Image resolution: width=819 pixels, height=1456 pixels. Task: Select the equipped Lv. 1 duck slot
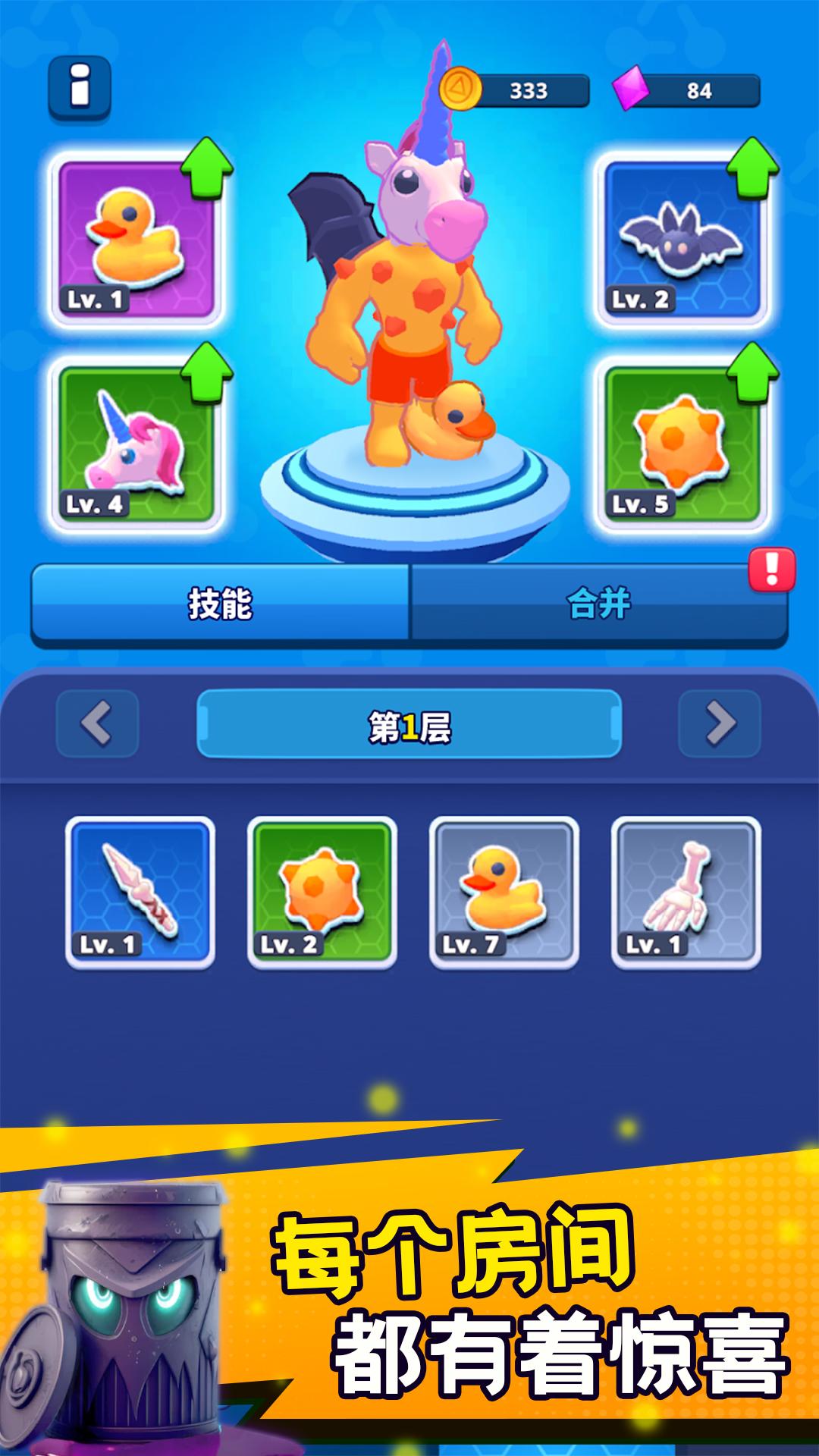click(136, 239)
